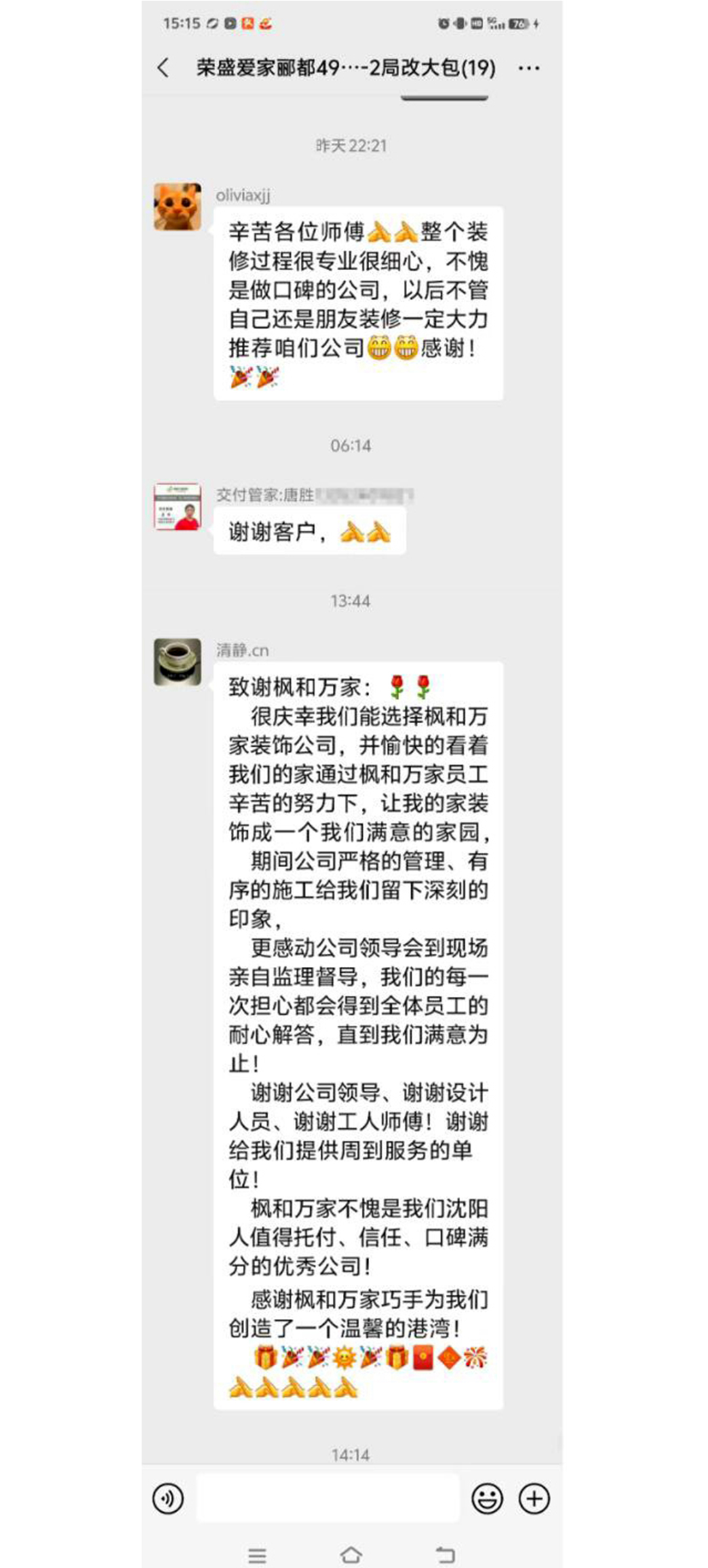The height and width of the screenshot is (1568, 708).
Task: Tap oliviaxjj's cat avatar
Action: [x=178, y=206]
